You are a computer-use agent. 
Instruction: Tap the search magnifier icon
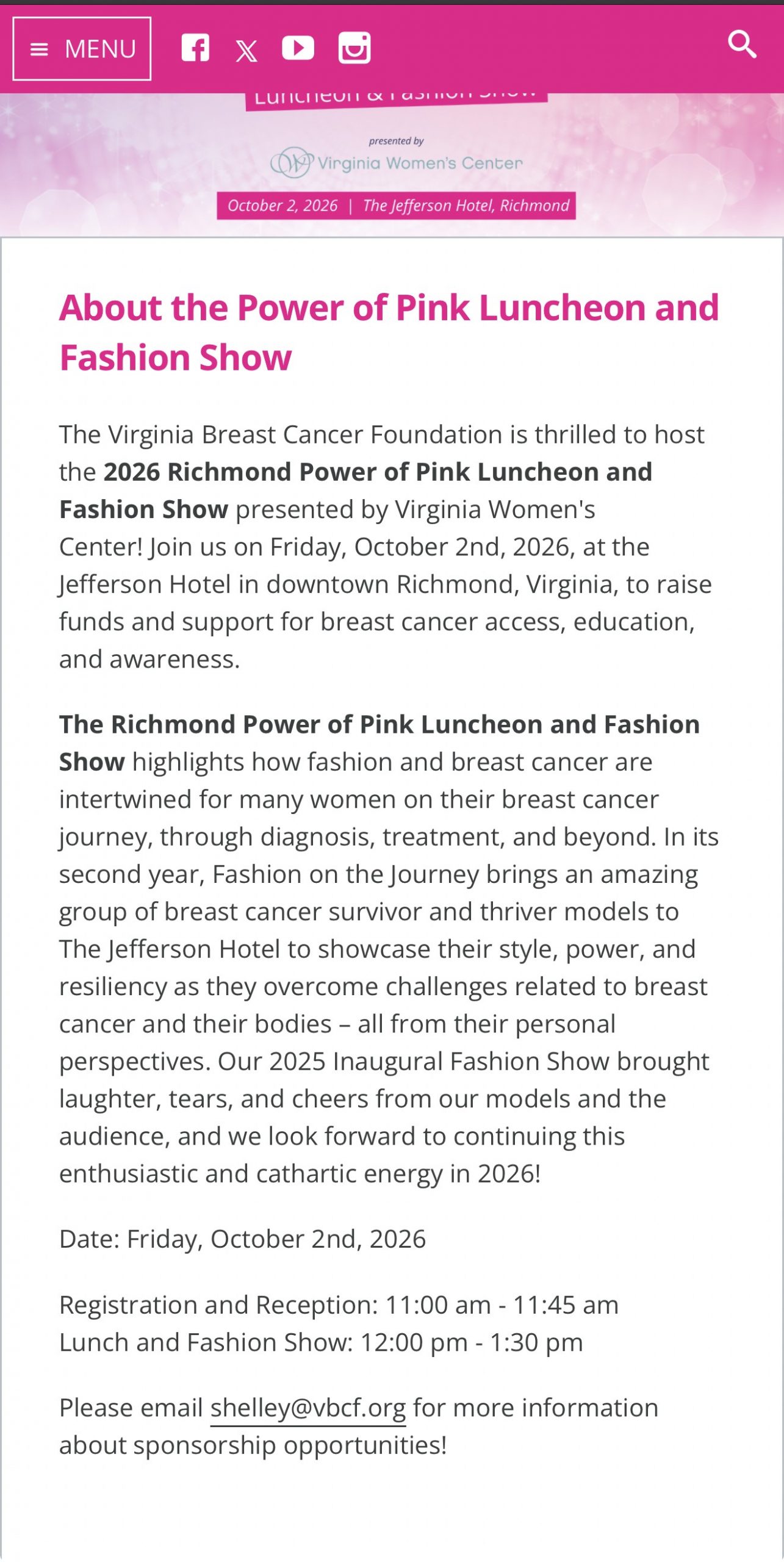[x=743, y=45]
